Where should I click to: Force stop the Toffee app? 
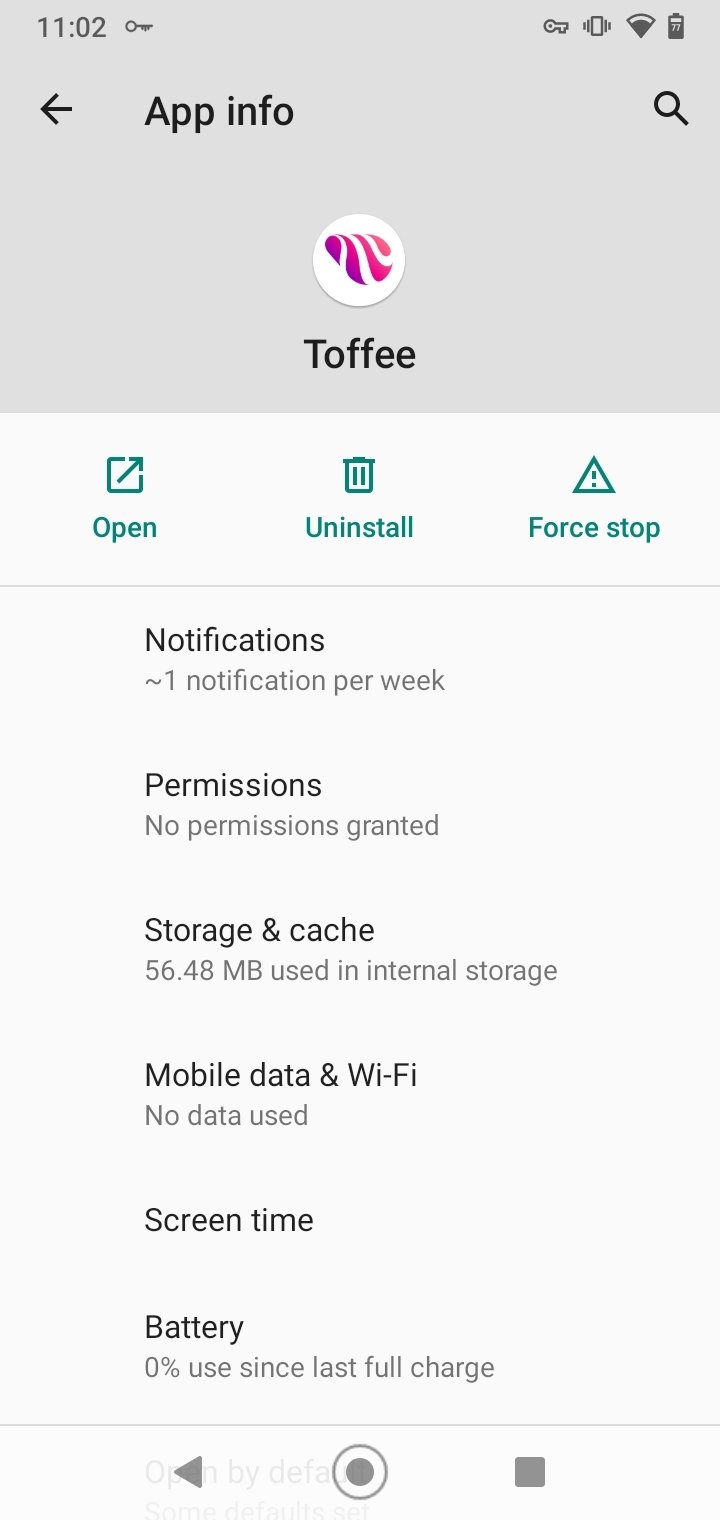coord(593,497)
